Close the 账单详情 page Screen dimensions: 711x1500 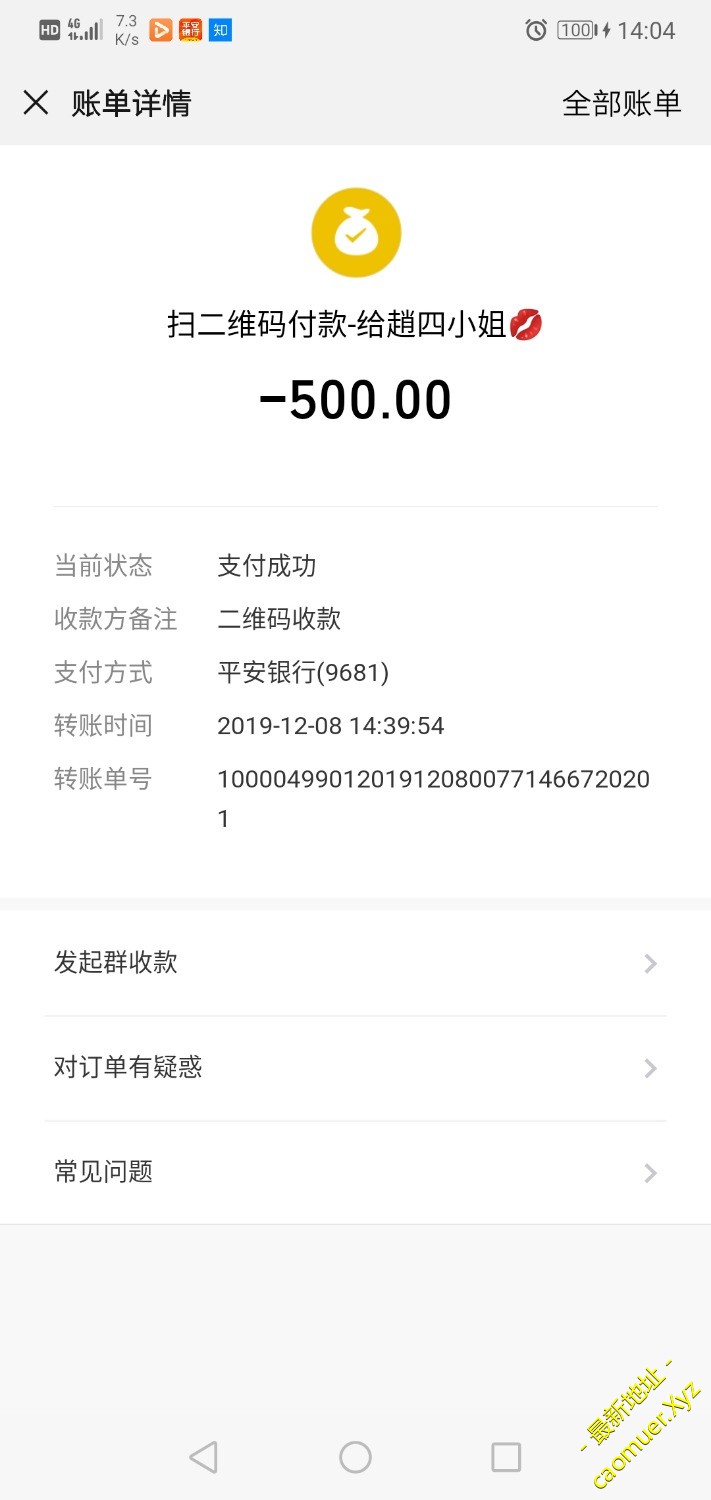(36, 103)
